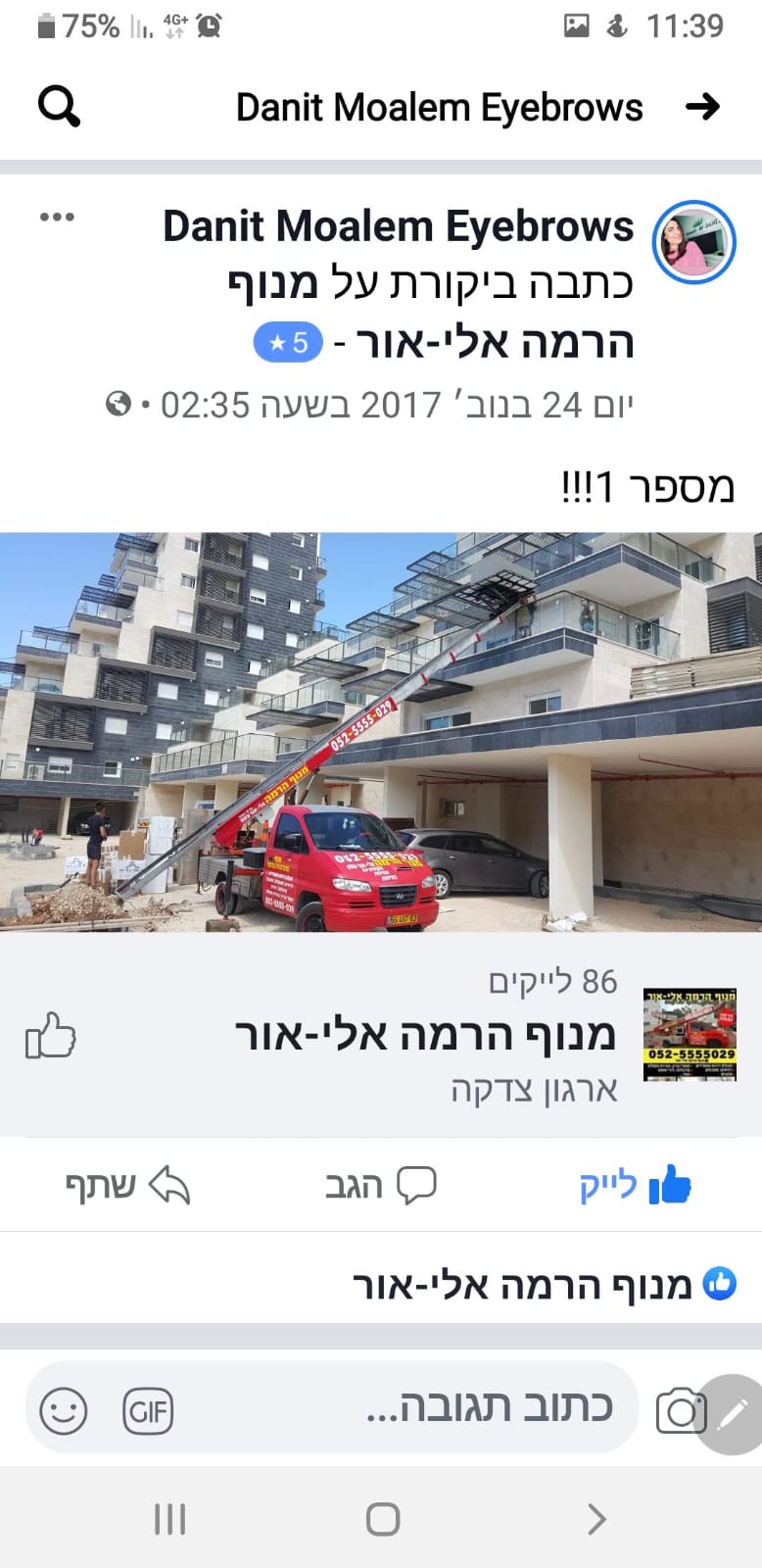Open Danit Moalem Eyebrows profile picture
This screenshot has width=762, height=1568.
pos(694,242)
